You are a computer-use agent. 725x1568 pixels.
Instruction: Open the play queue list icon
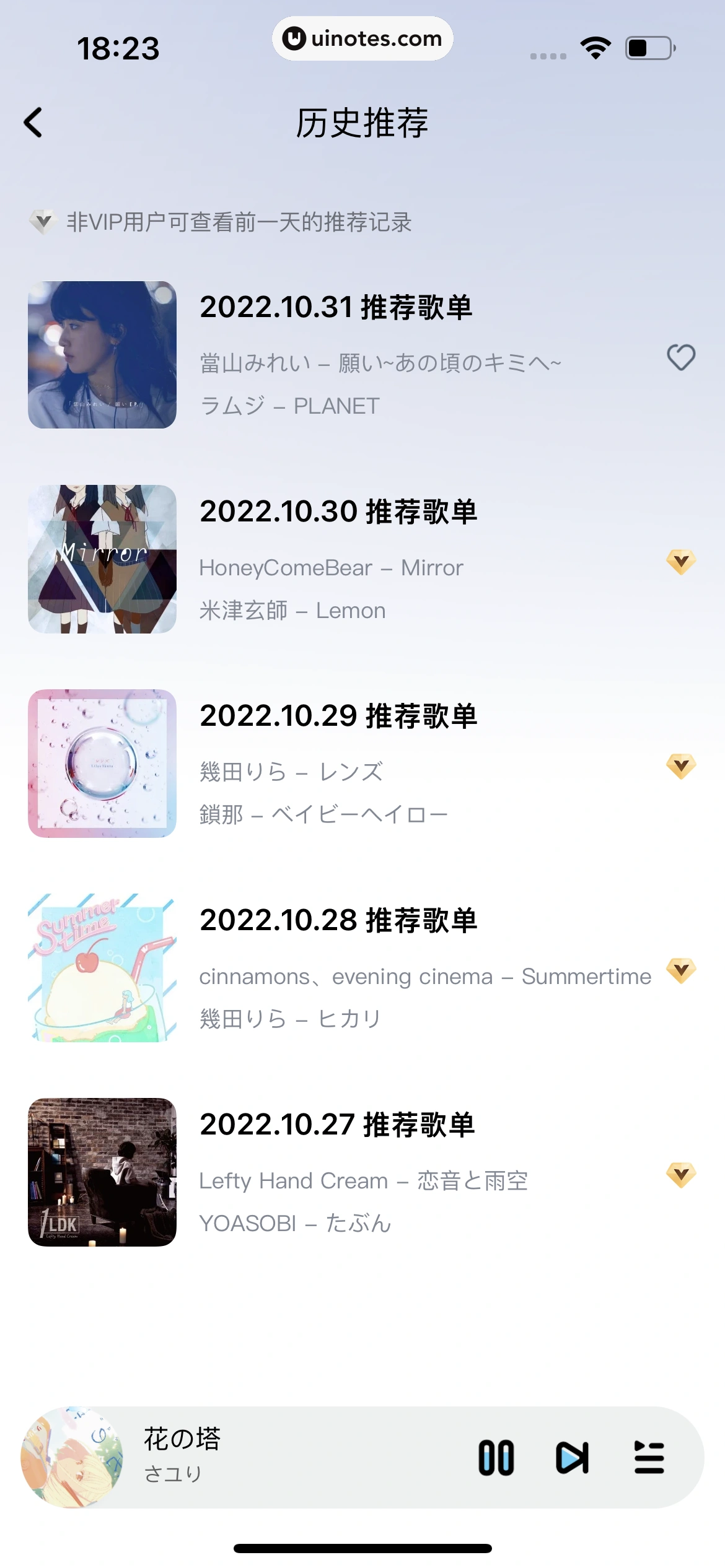(650, 1458)
